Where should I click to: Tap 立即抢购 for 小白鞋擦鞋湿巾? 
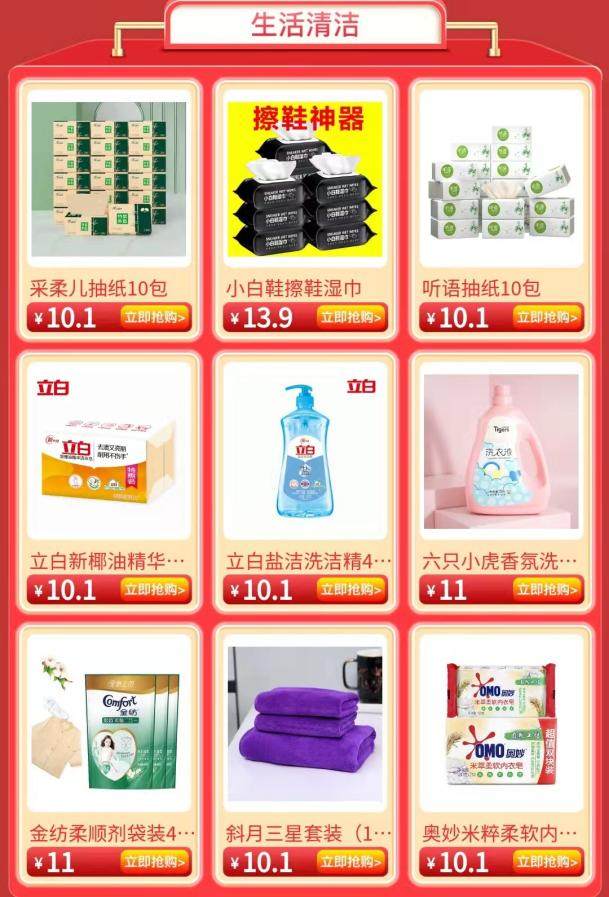(x=351, y=317)
